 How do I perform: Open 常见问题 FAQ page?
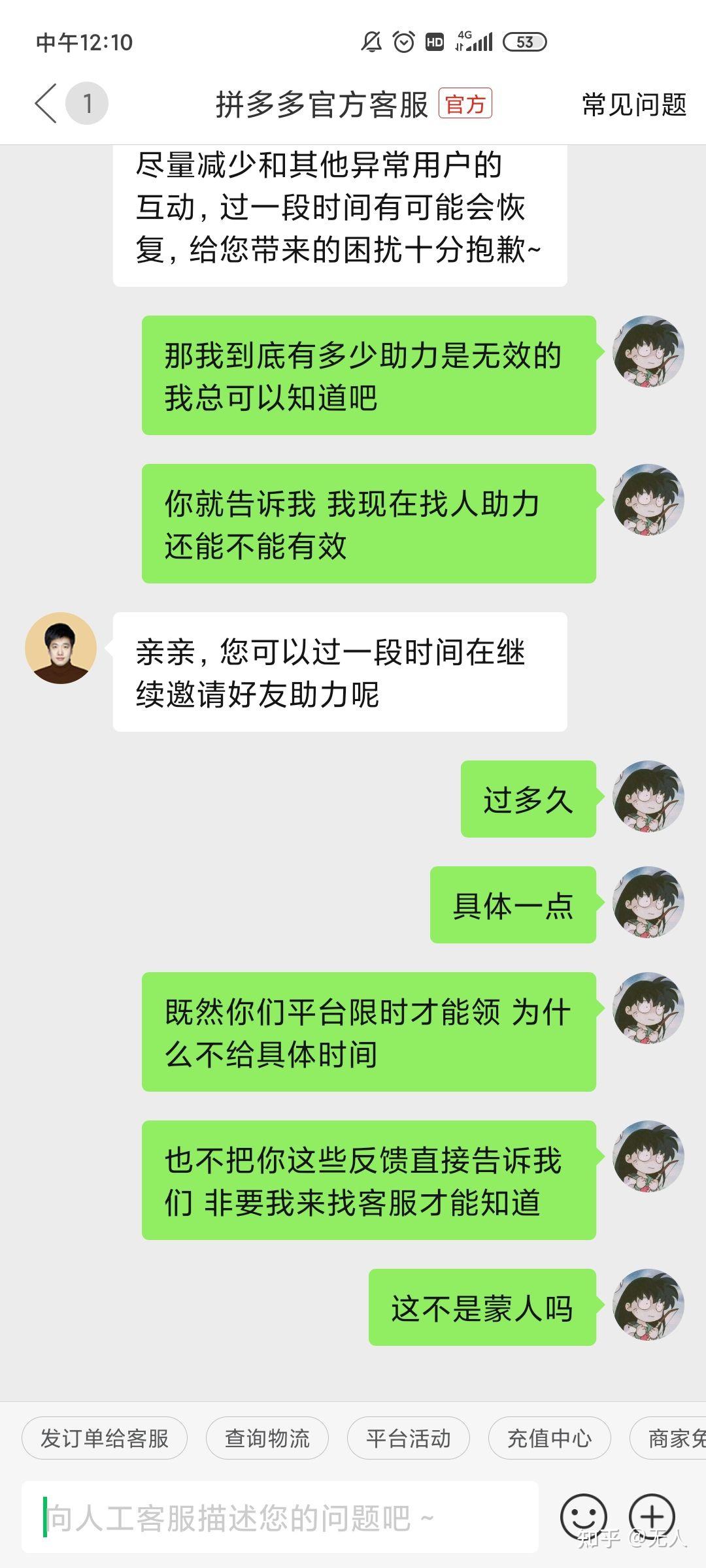click(x=633, y=105)
